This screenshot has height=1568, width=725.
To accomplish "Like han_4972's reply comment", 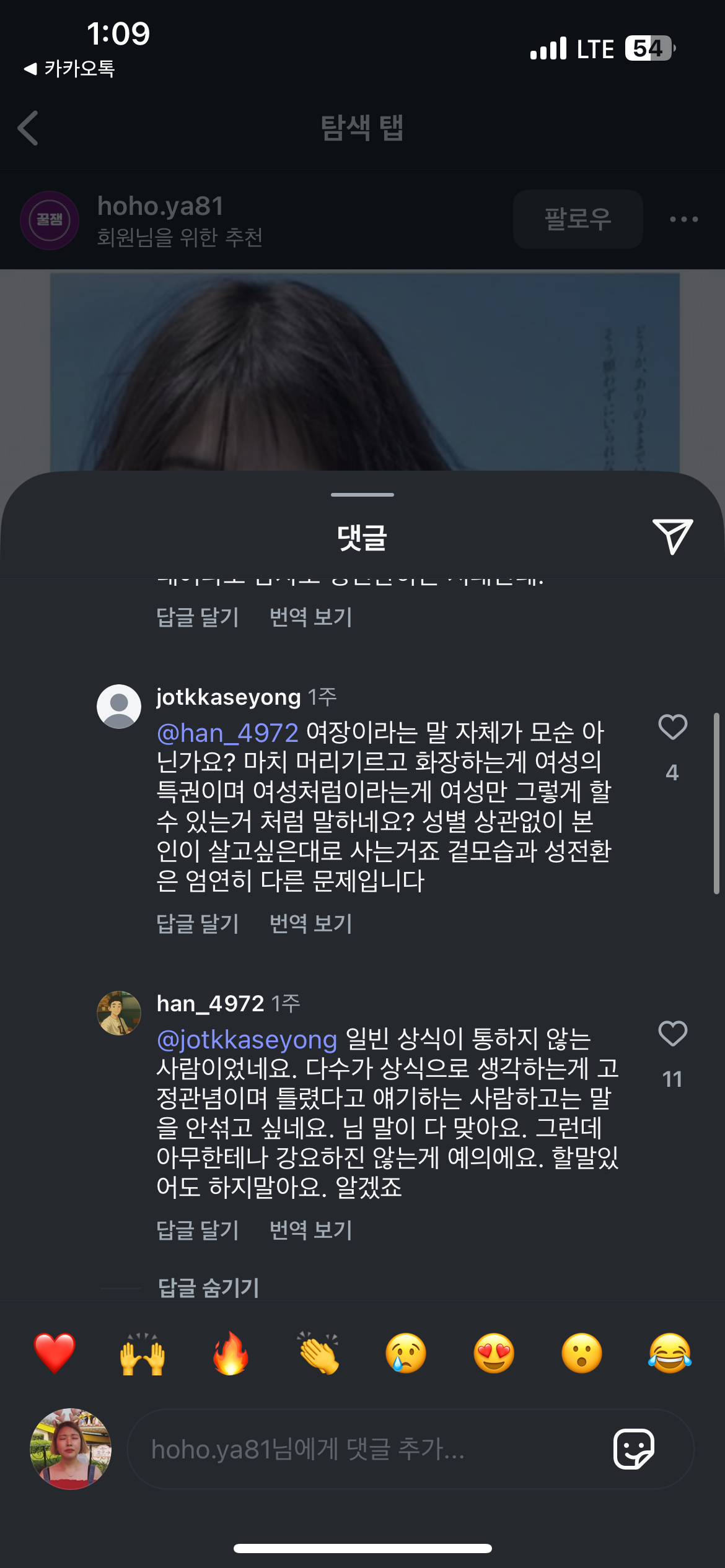I will pyautogui.click(x=672, y=1034).
